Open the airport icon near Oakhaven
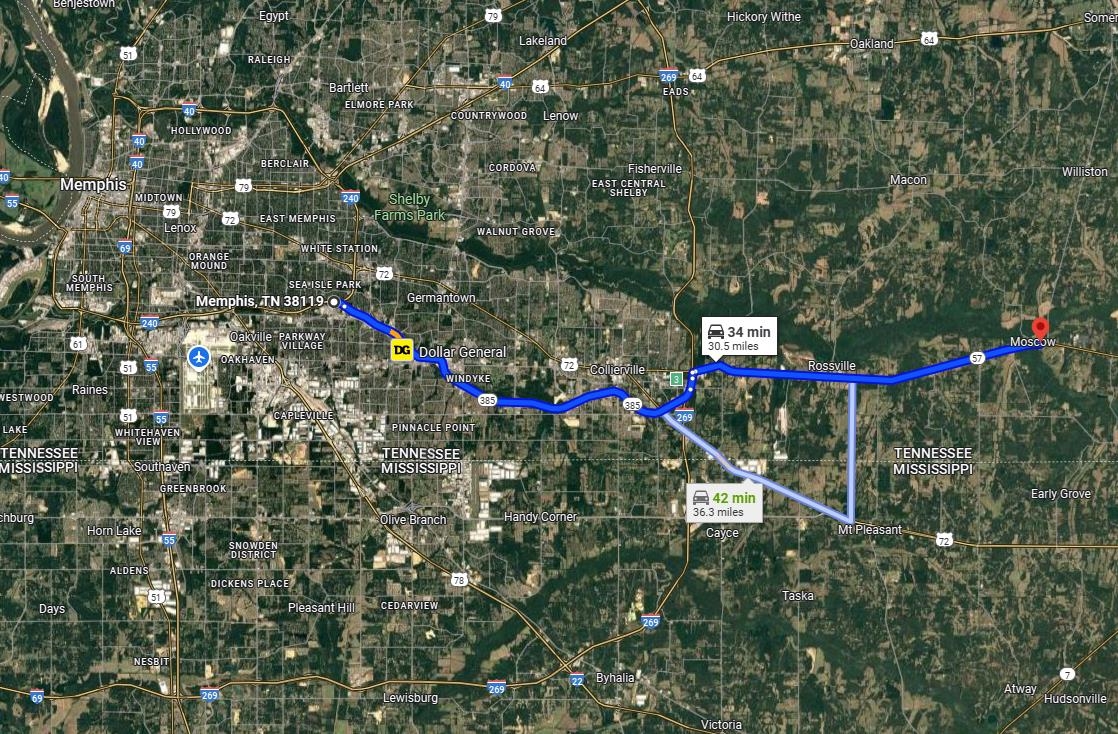Image resolution: width=1118 pixels, height=734 pixels. (x=199, y=357)
